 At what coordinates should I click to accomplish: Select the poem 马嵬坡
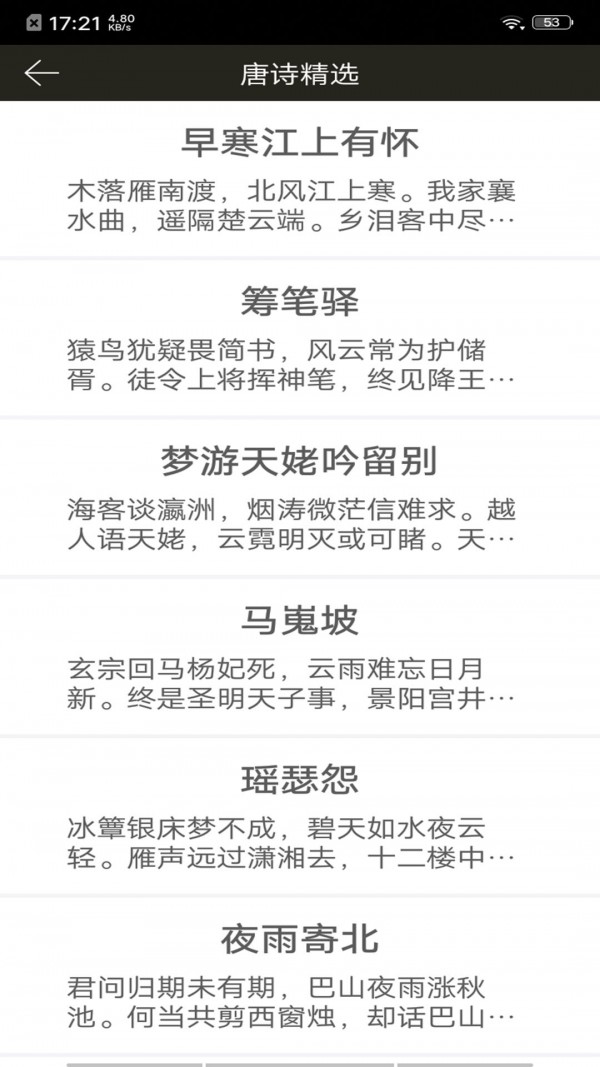tap(299, 657)
